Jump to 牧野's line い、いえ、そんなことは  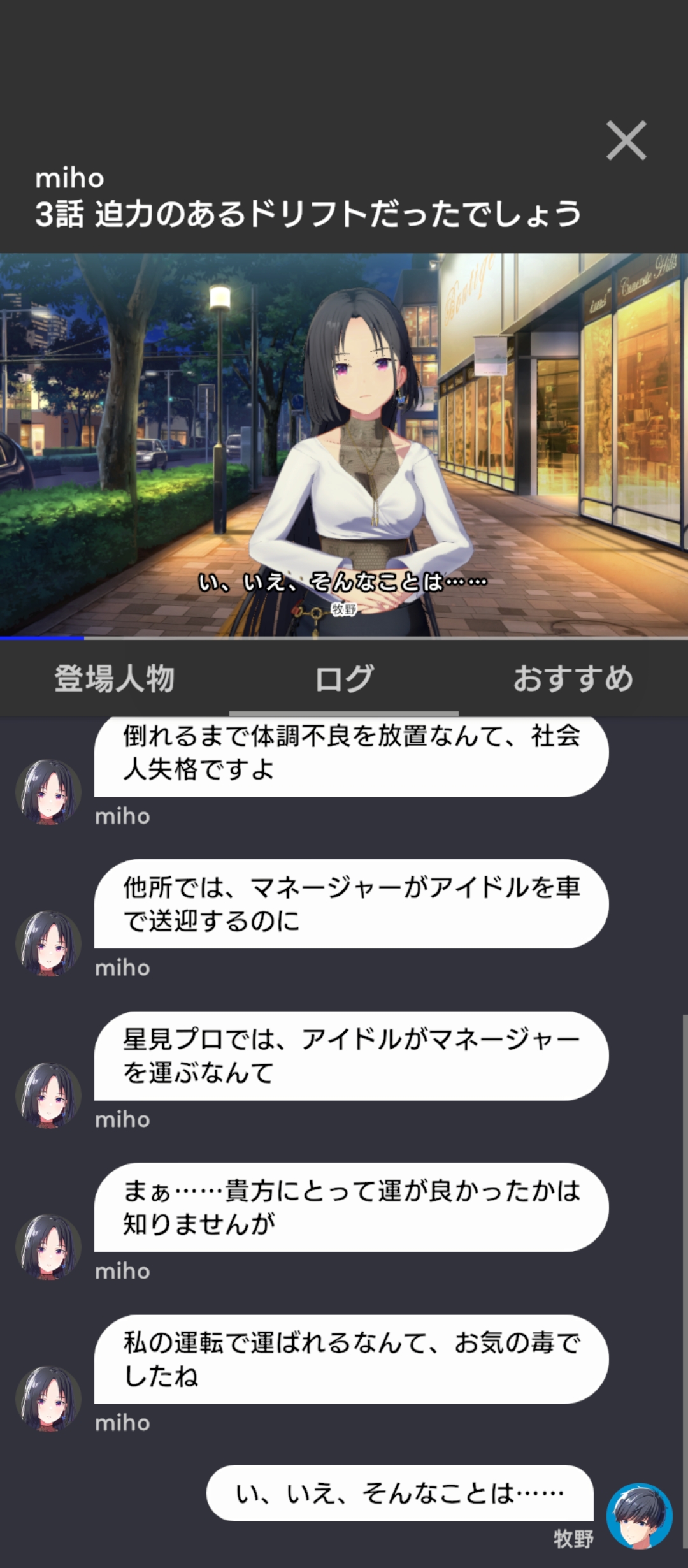pyautogui.click(x=399, y=1493)
